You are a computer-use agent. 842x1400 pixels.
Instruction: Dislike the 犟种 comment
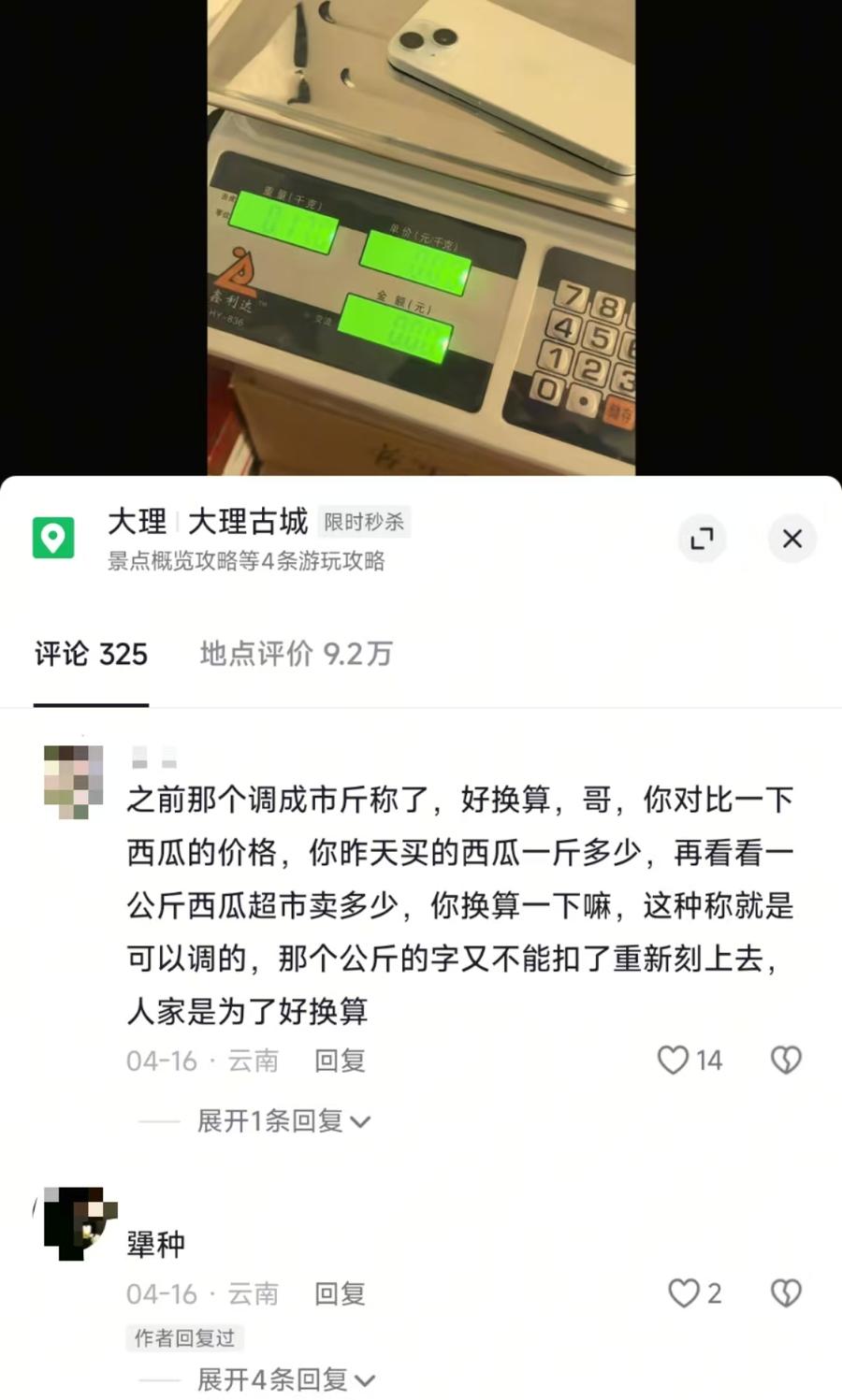point(786,1293)
